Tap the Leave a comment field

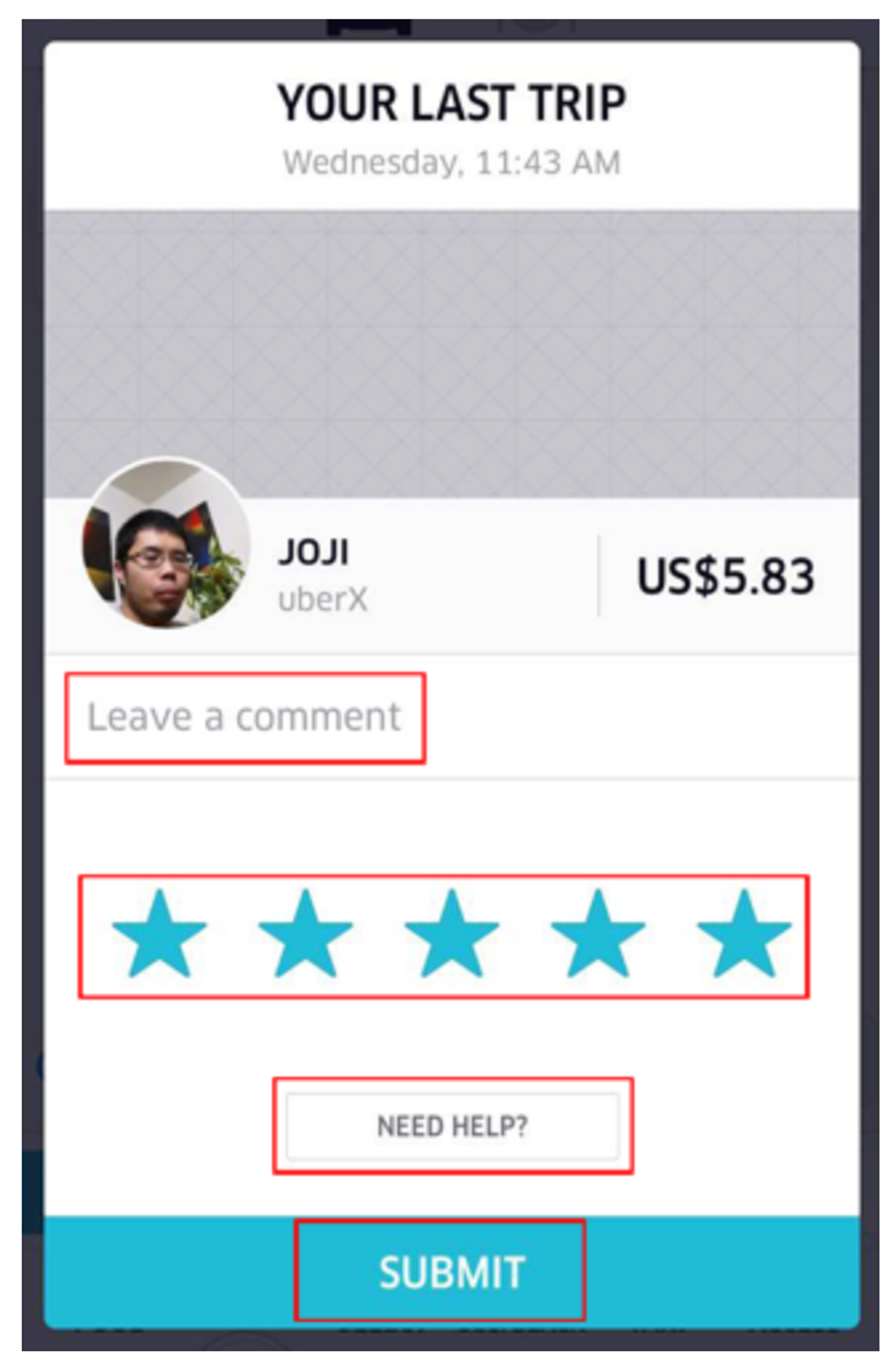[x=245, y=717]
